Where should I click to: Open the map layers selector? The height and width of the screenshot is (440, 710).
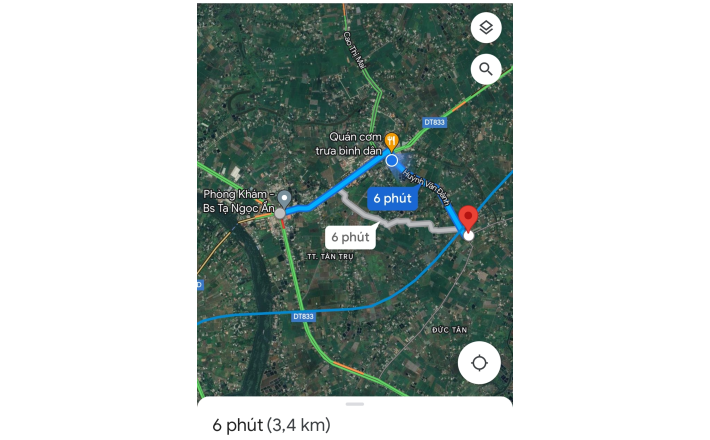pyautogui.click(x=485, y=28)
